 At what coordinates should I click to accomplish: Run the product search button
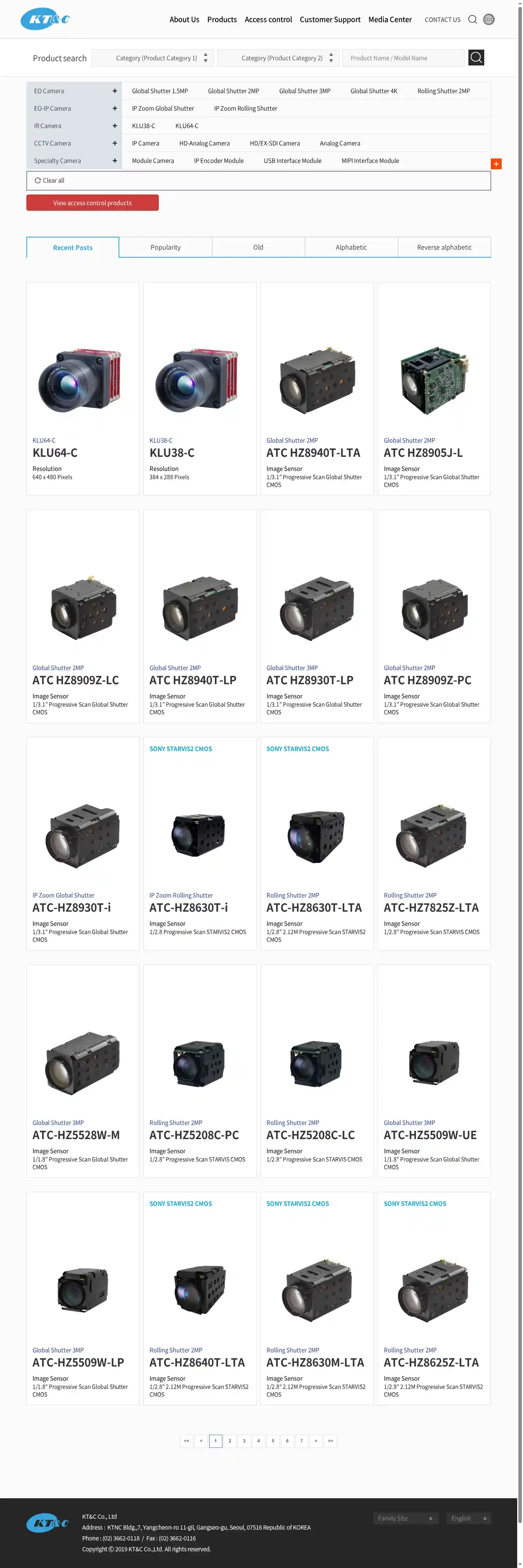tap(476, 58)
